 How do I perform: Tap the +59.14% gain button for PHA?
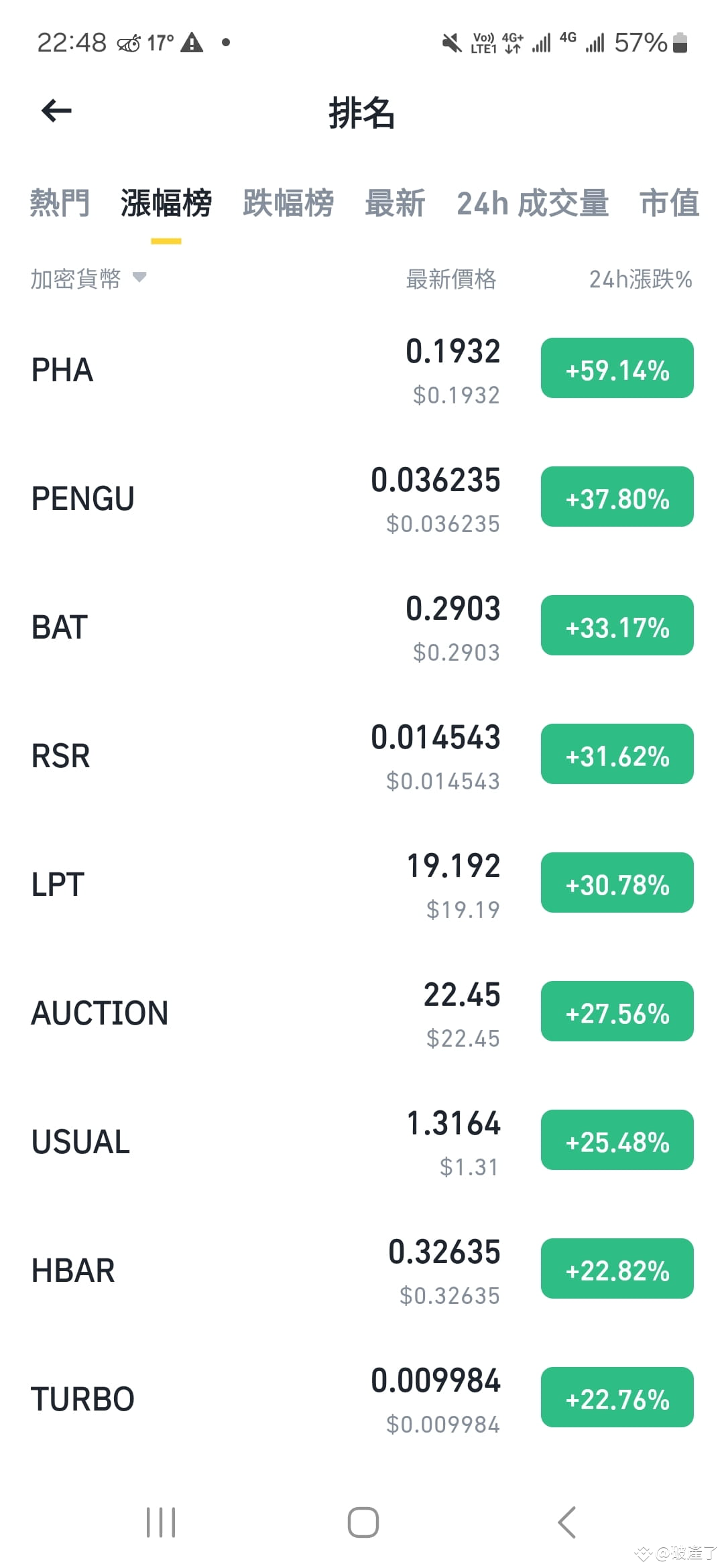pyautogui.click(x=617, y=369)
